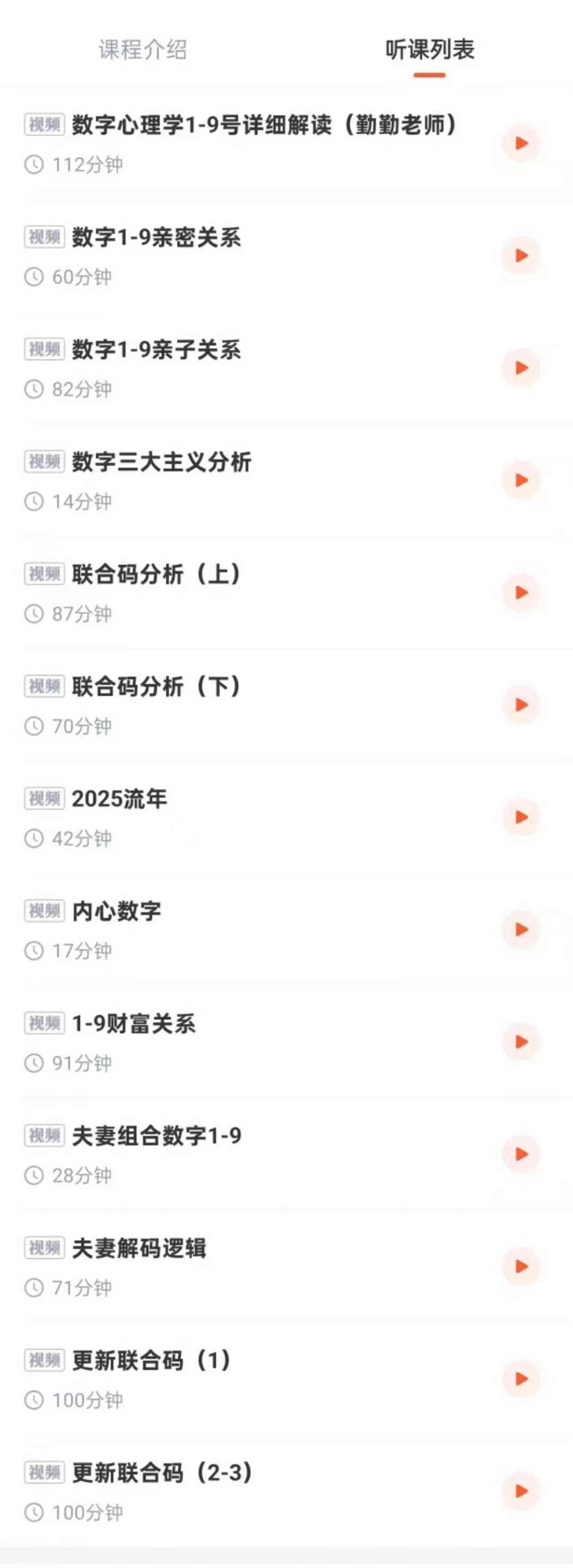573x1568 pixels.
Task: Play 更新联合码（1）
Action: click(x=520, y=1379)
